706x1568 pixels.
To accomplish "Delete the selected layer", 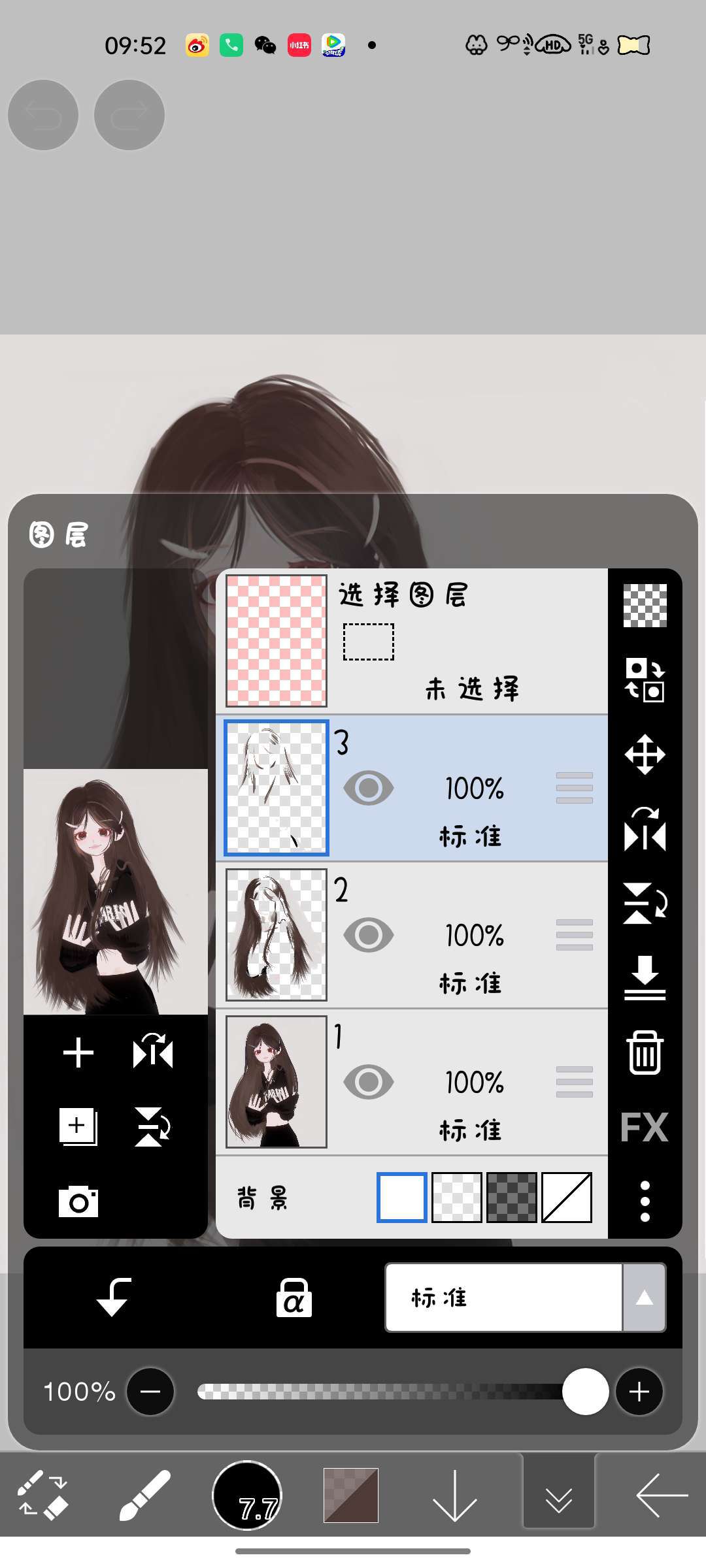I will (x=645, y=1053).
